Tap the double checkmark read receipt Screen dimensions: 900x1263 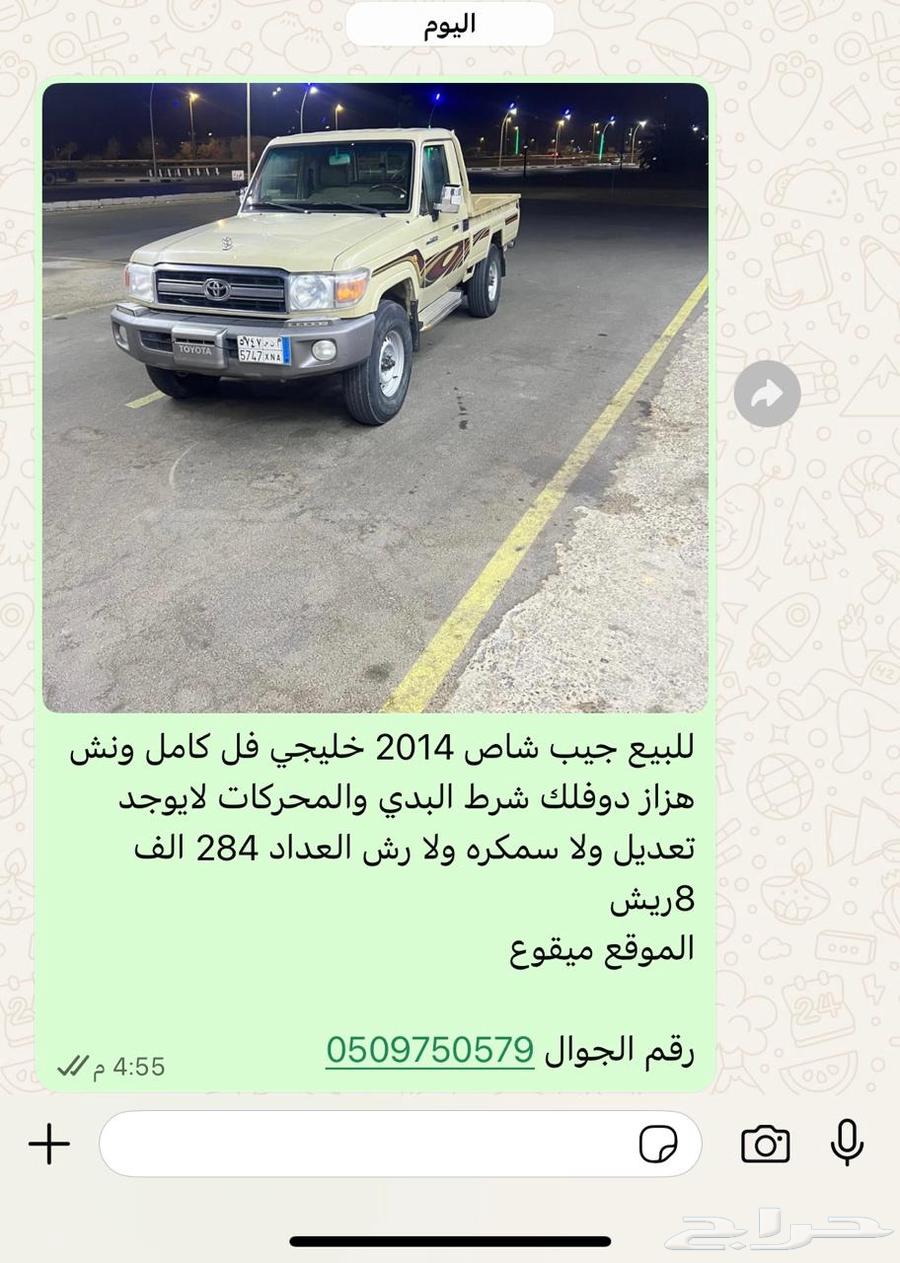click(73, 1067)
